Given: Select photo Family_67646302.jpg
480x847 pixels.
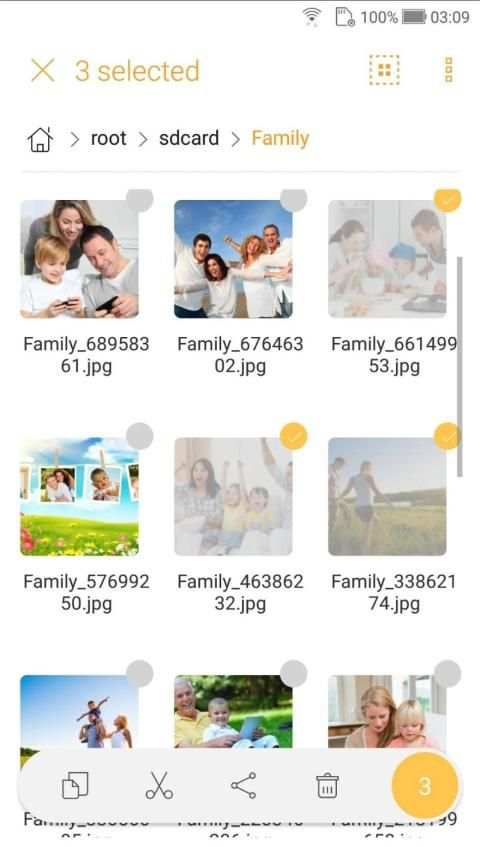Looking at the screenshot, I should [x=233, y=259].
